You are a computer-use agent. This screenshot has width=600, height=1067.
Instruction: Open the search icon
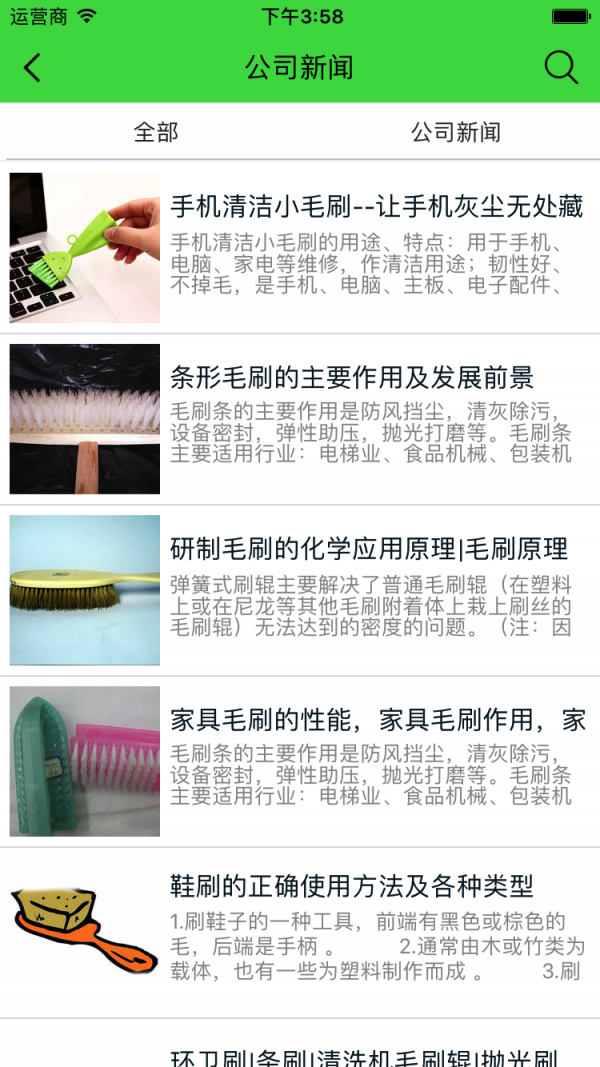coord(561,68)
